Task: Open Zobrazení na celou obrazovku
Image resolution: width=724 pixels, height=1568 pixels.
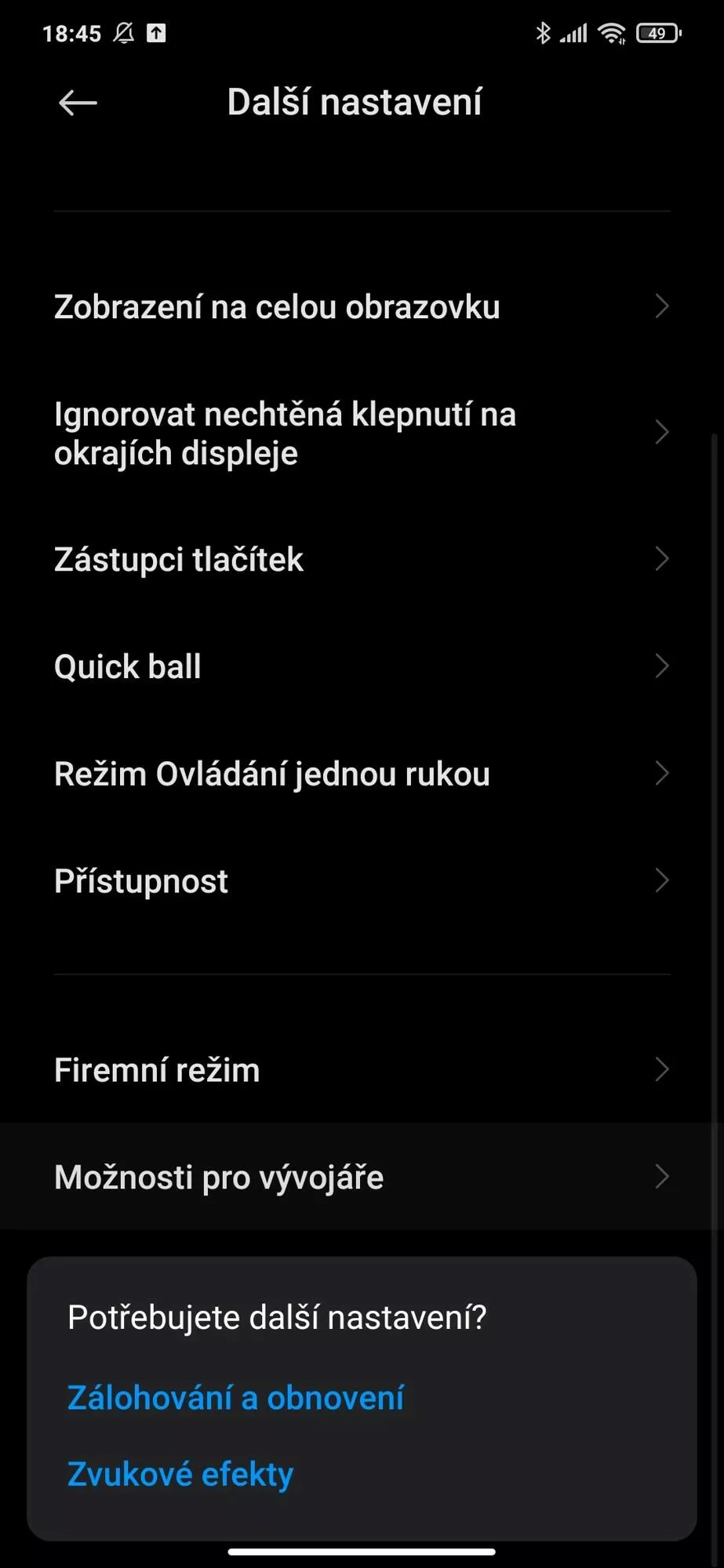Action: [362, 307]
